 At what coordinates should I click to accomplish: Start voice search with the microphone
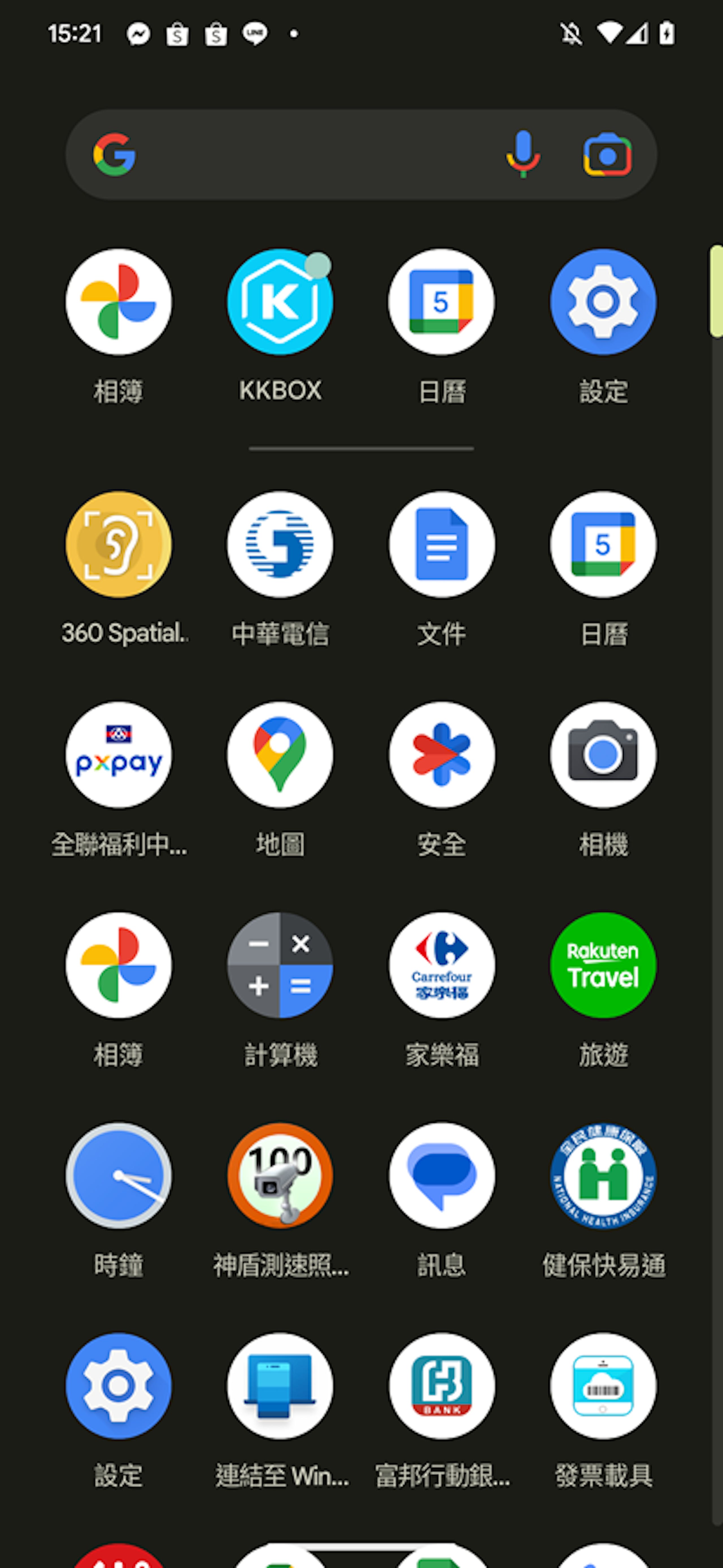click(523, 154)
